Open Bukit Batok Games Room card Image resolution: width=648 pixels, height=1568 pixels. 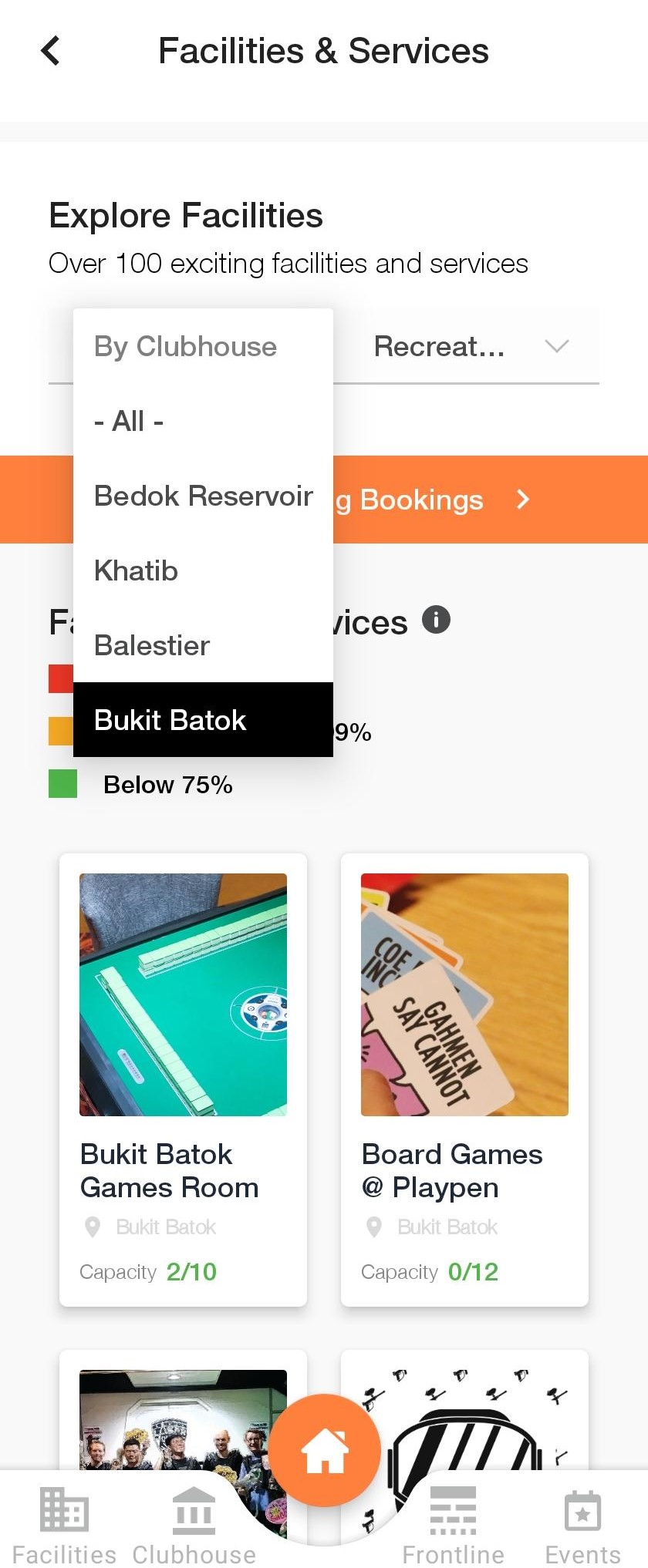coord(184,1078)
